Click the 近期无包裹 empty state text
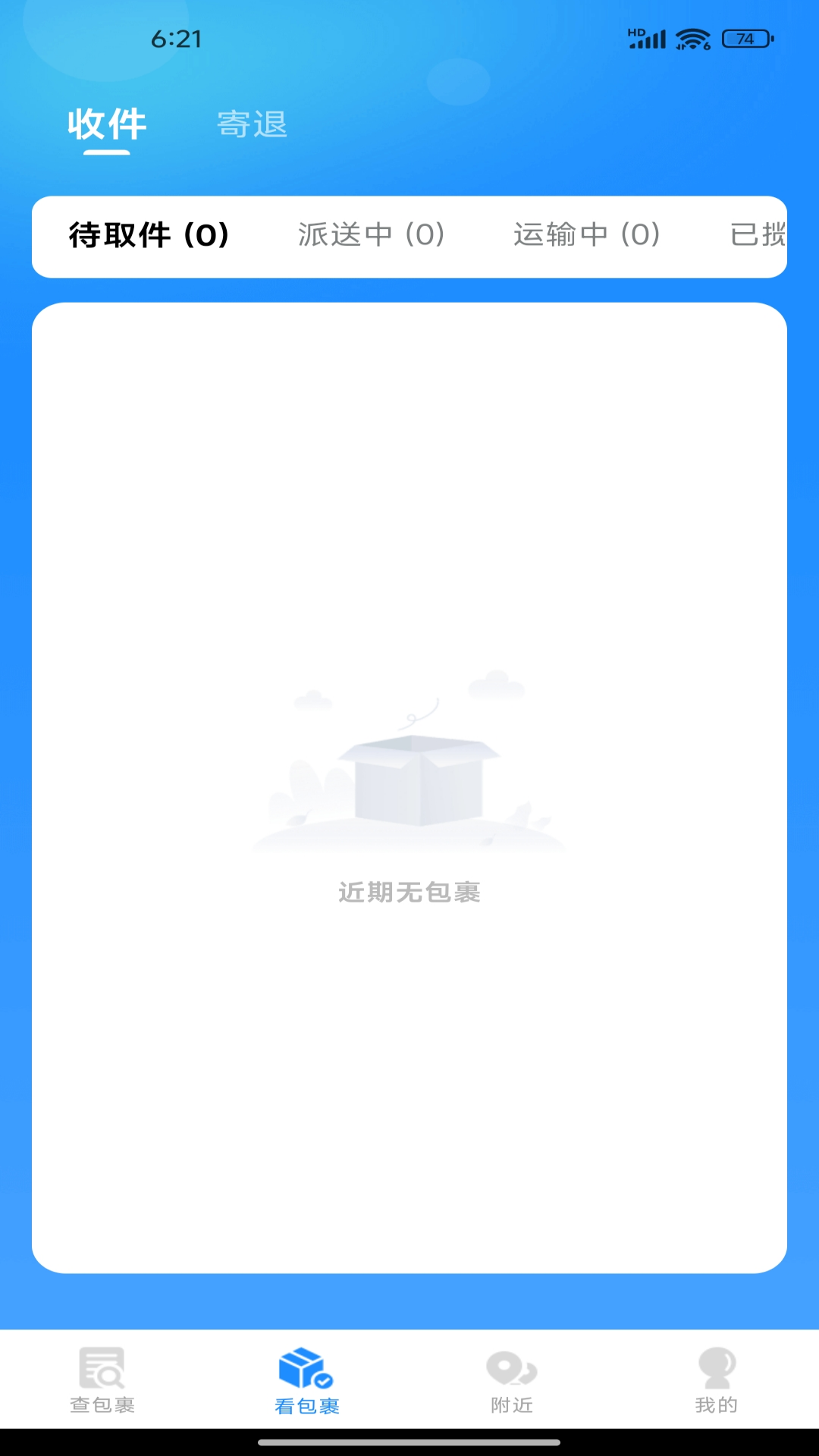The image size is (819, 1456). pos(409,893)
